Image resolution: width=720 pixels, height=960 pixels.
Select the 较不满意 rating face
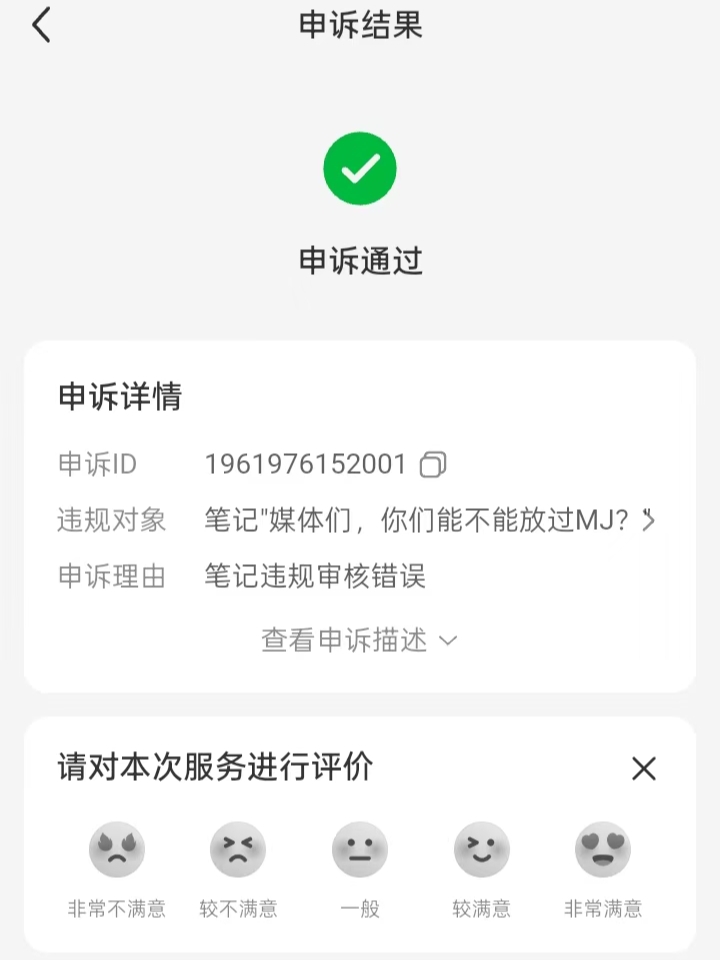pos(238,851)
